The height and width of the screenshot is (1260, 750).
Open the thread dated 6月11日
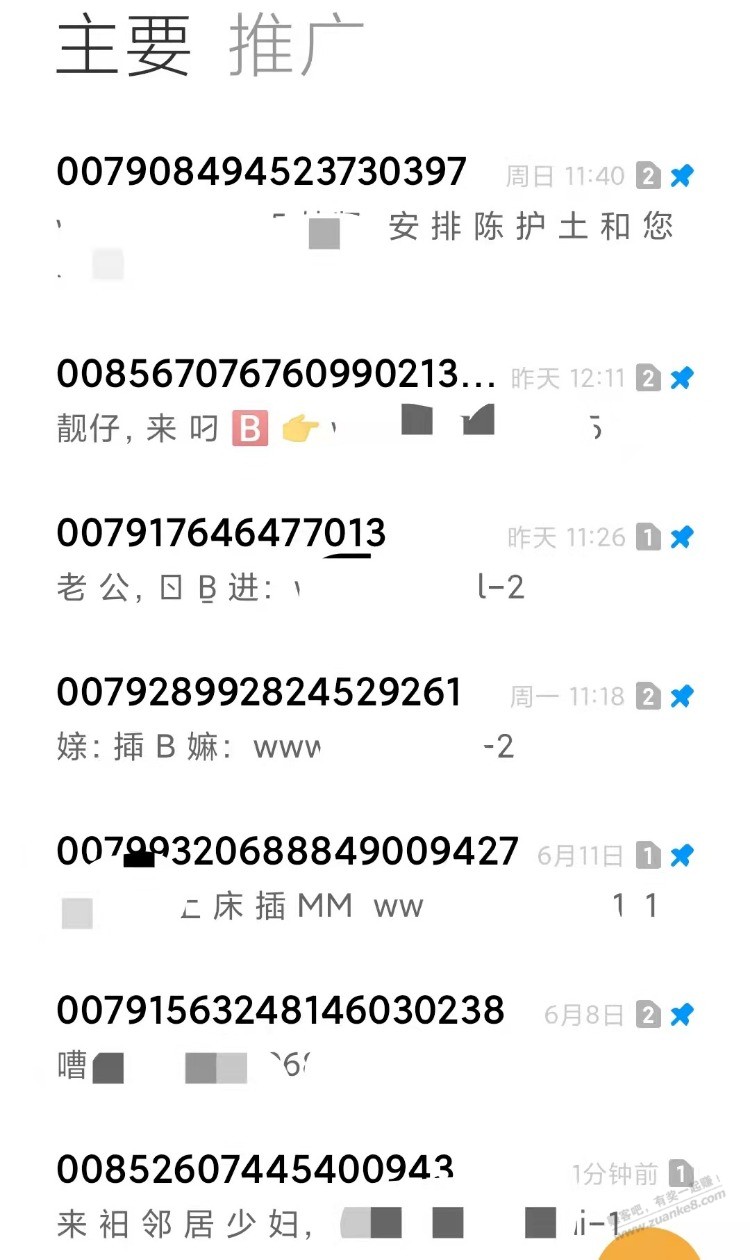click(375, 879)
